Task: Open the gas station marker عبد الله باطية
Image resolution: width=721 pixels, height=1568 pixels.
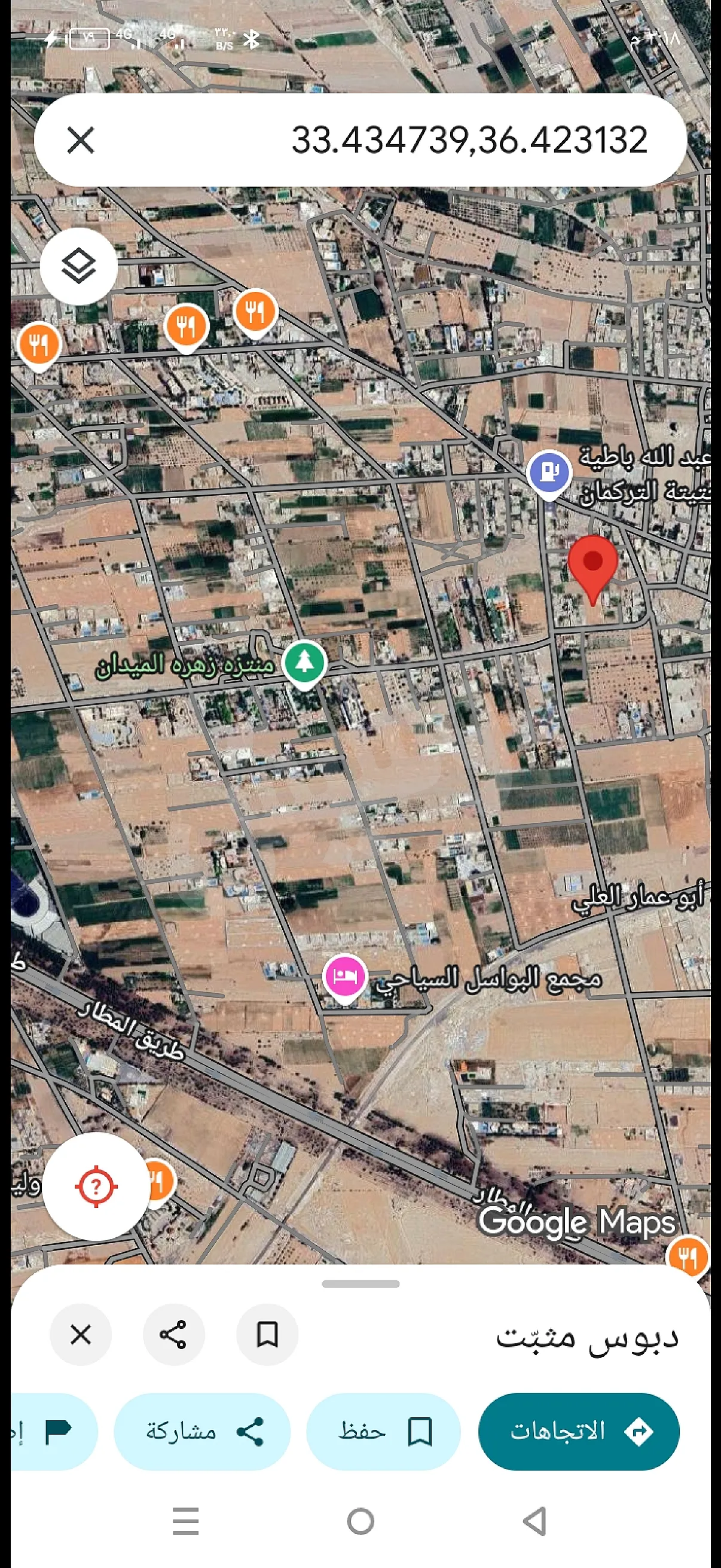Action: point(549,472)
